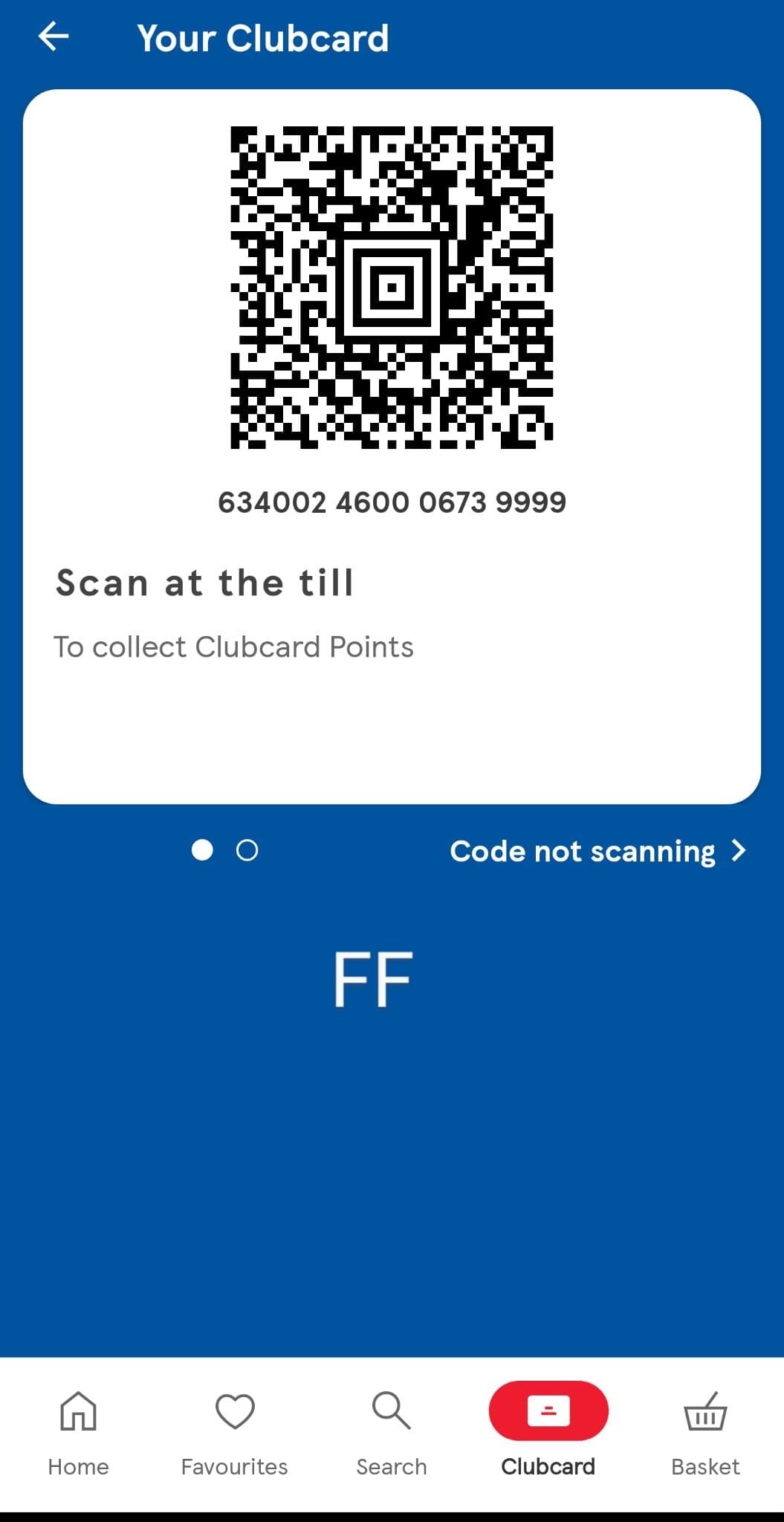Go back using the top arrow

[x=54, y=36]
